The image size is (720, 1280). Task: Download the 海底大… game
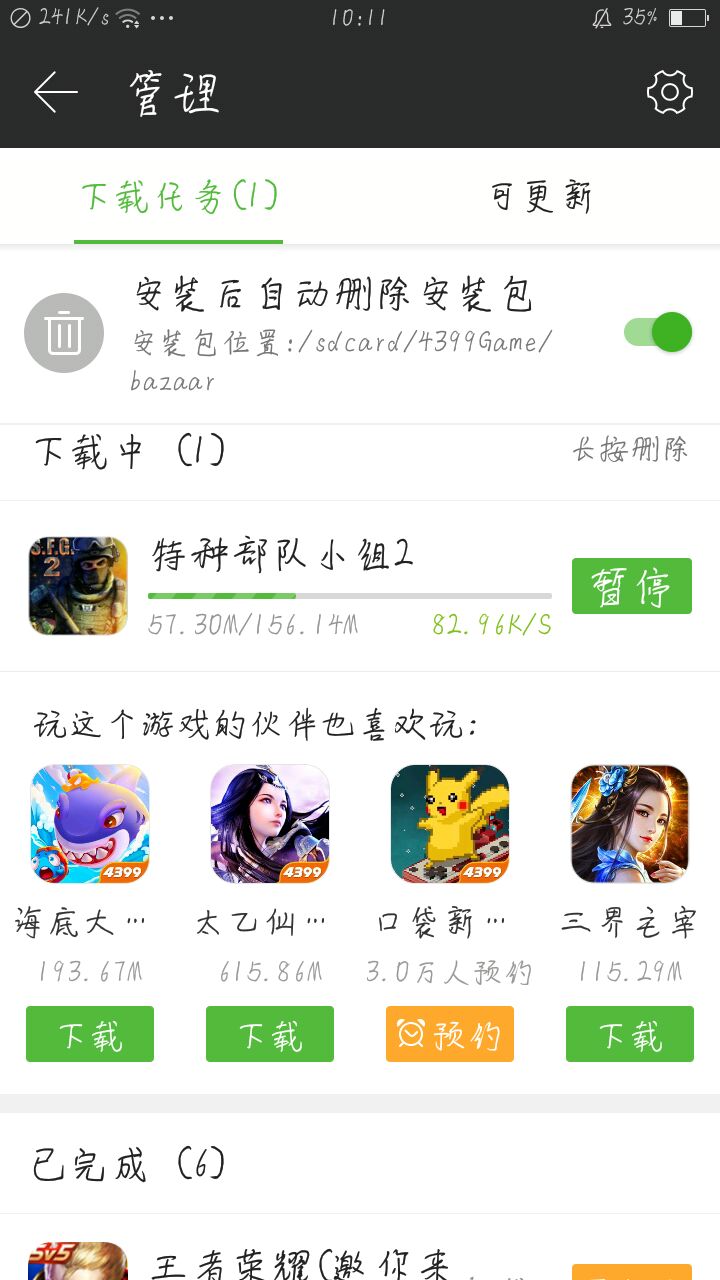[x=90, y=1034]
